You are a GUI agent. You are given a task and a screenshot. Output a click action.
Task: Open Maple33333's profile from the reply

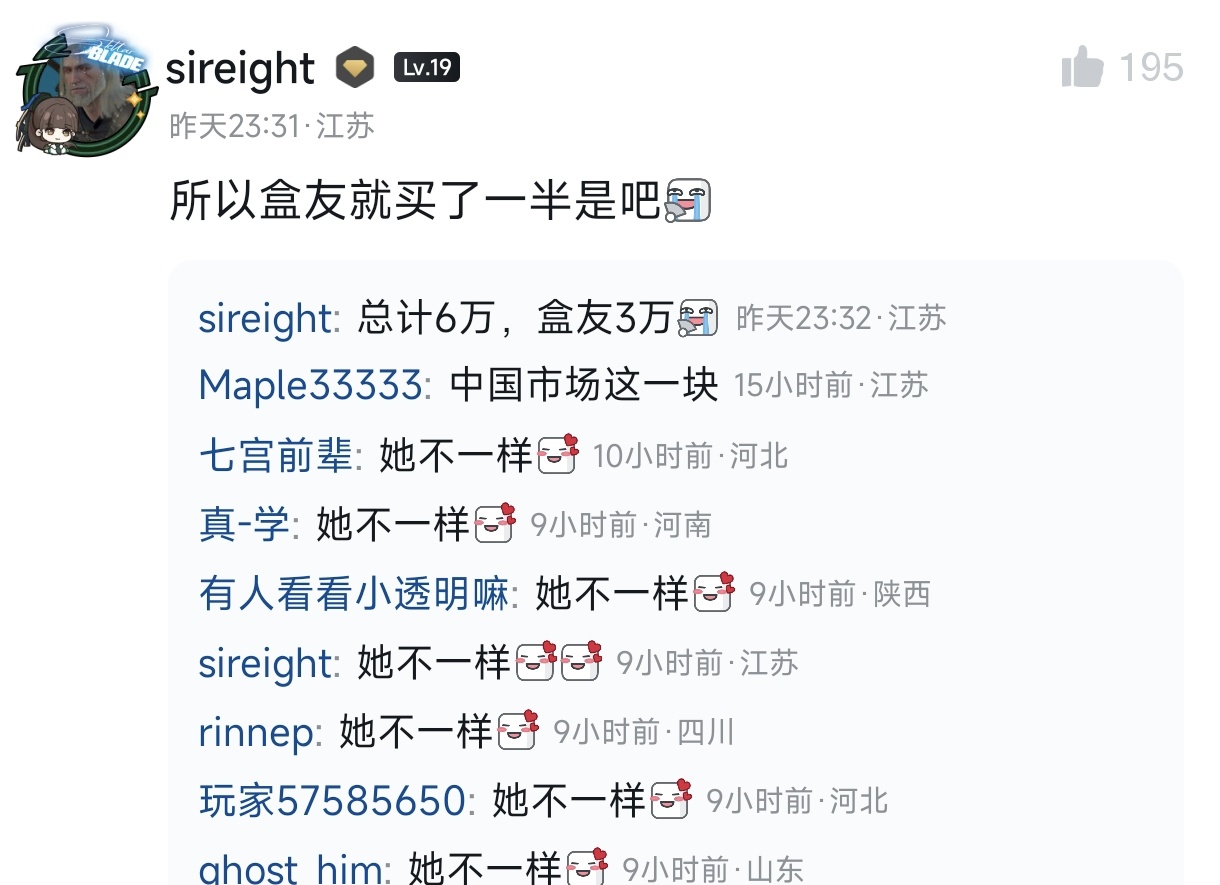310,386
